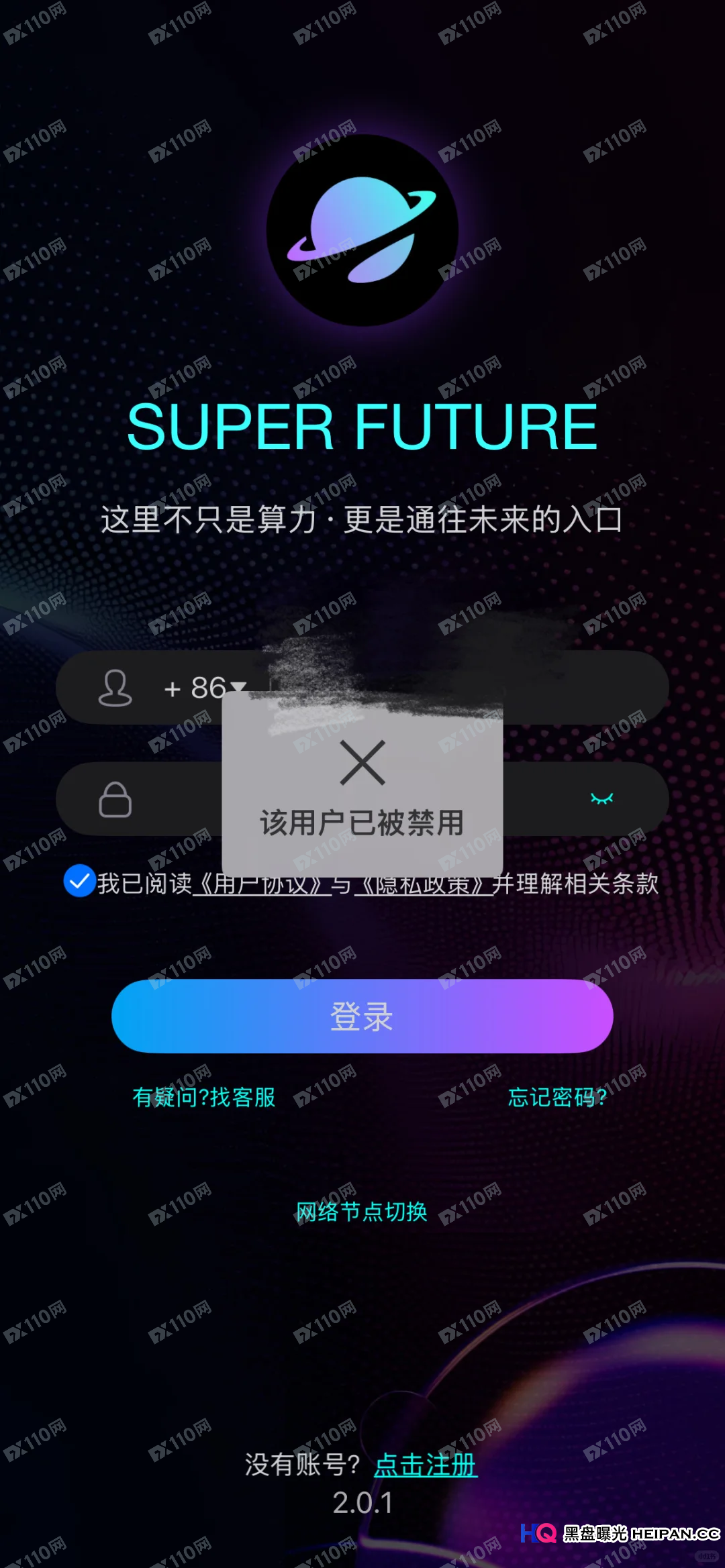Open the +86 country code dropdown
Screen dimensions: 725x1568
[205, 688]
